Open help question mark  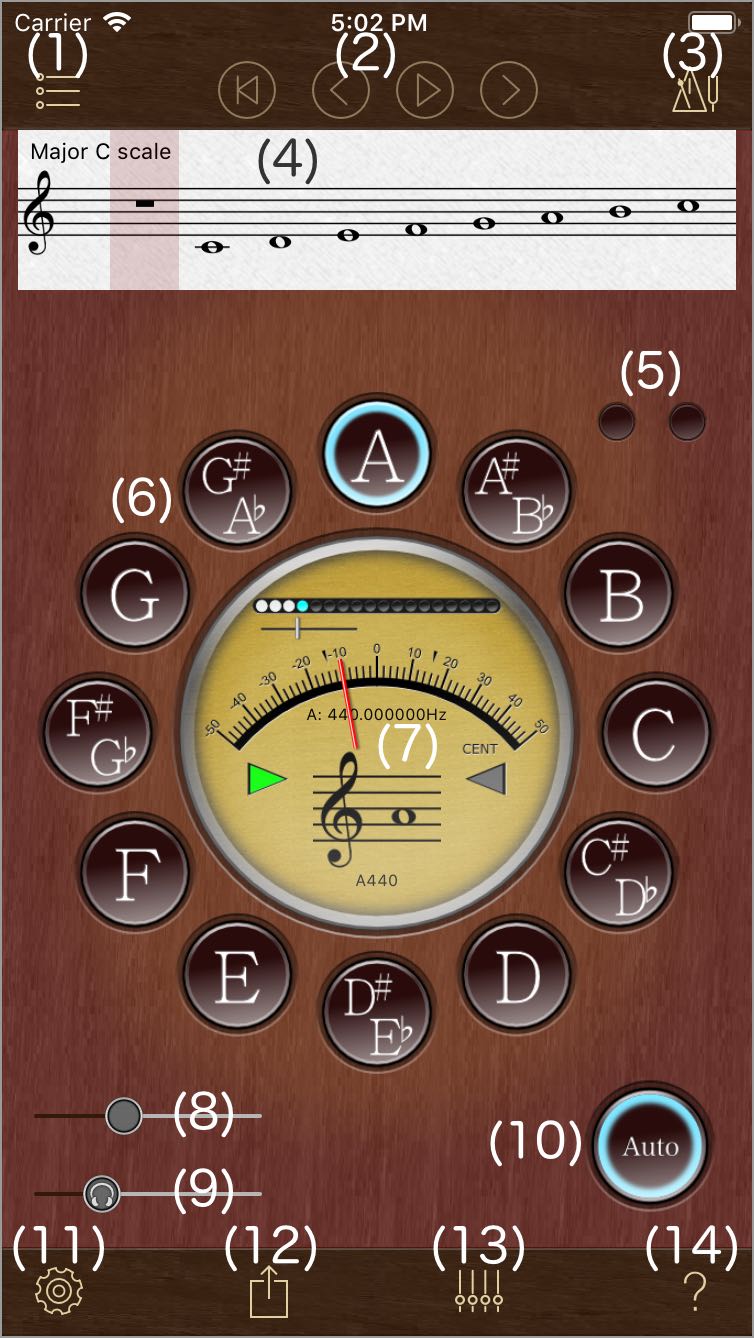pos(693,1293)
